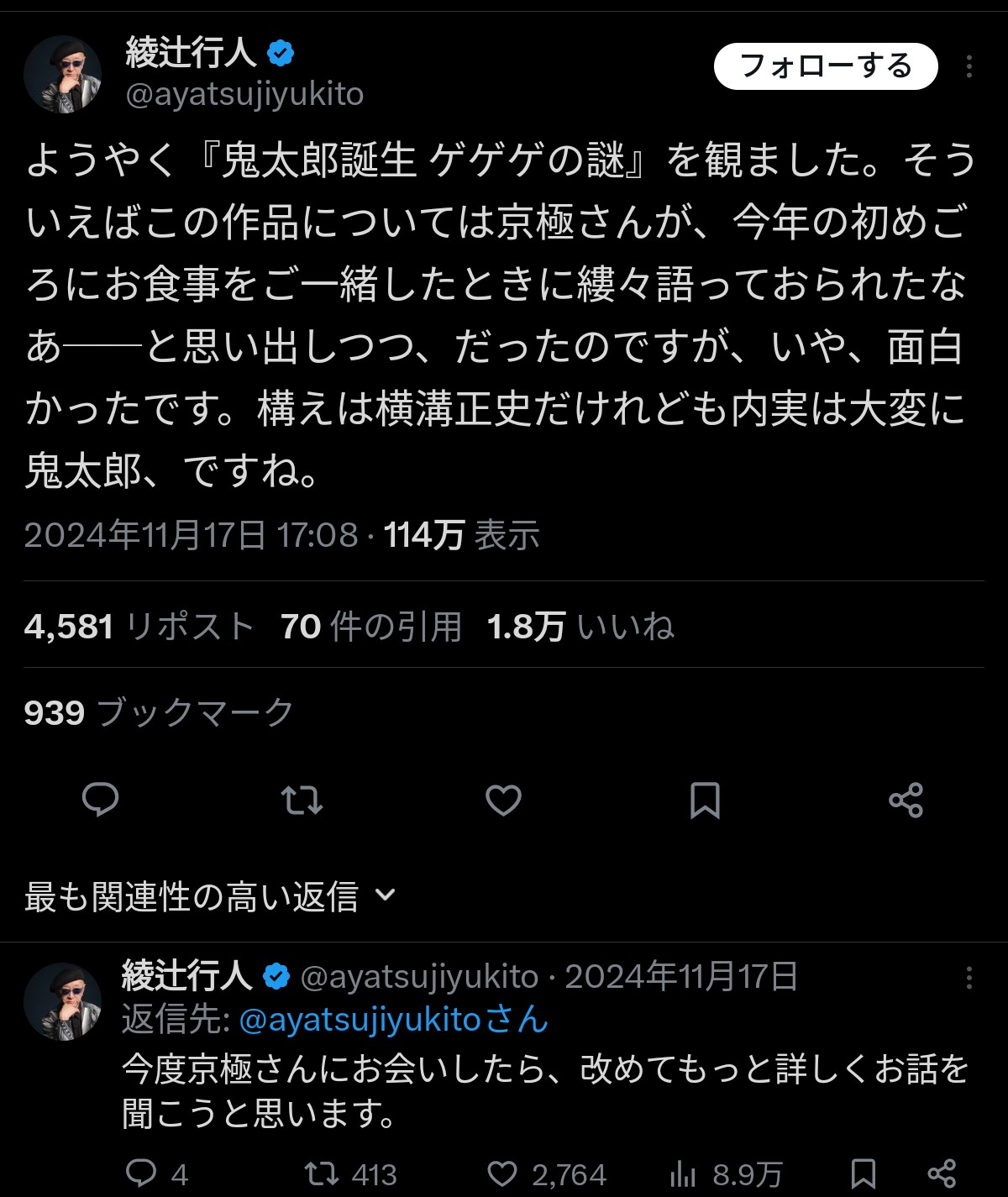This screenshot has width=1008, height=1197.
Task: Open the @ayatsujiyukitoさん mention link
Action: click(393, 1020)
